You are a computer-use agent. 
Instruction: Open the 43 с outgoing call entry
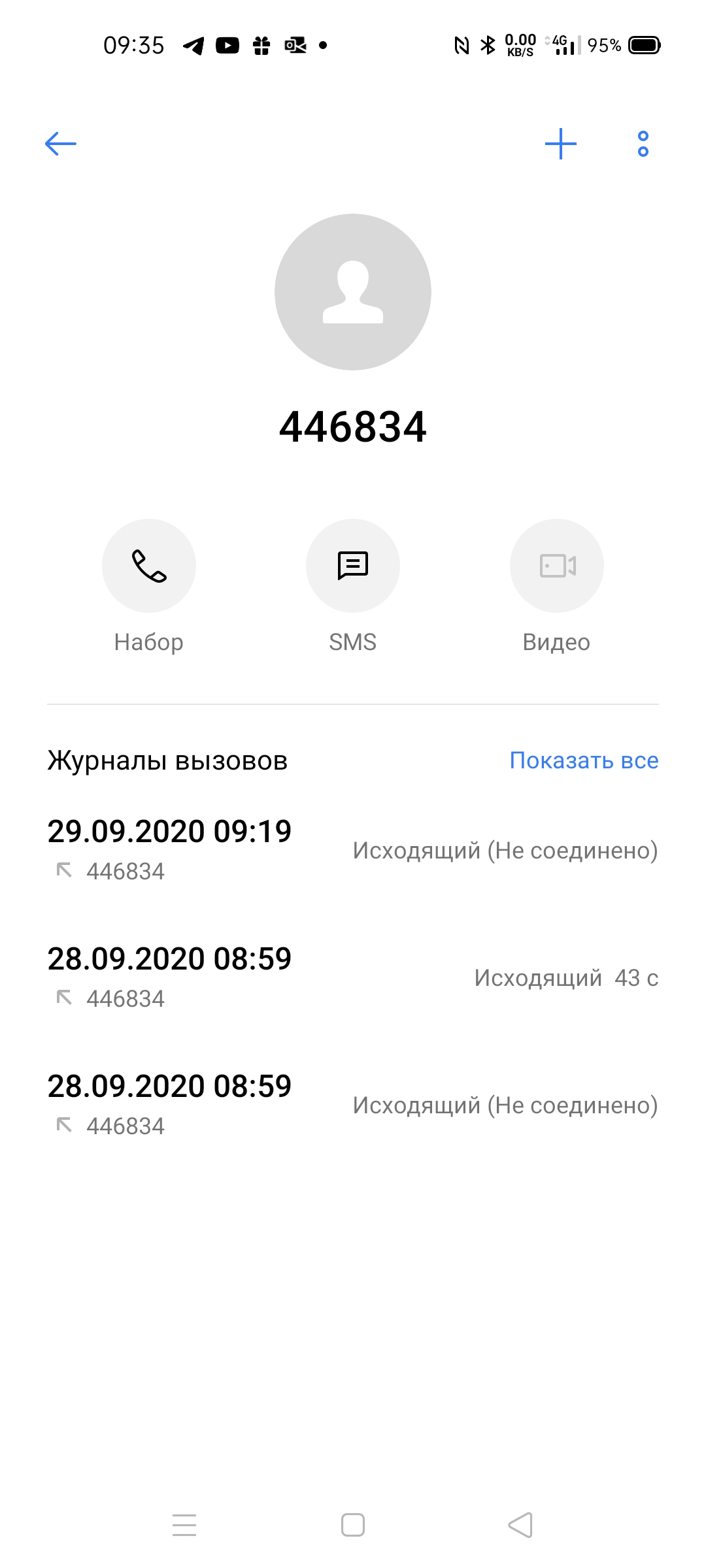tap(353, 977)
